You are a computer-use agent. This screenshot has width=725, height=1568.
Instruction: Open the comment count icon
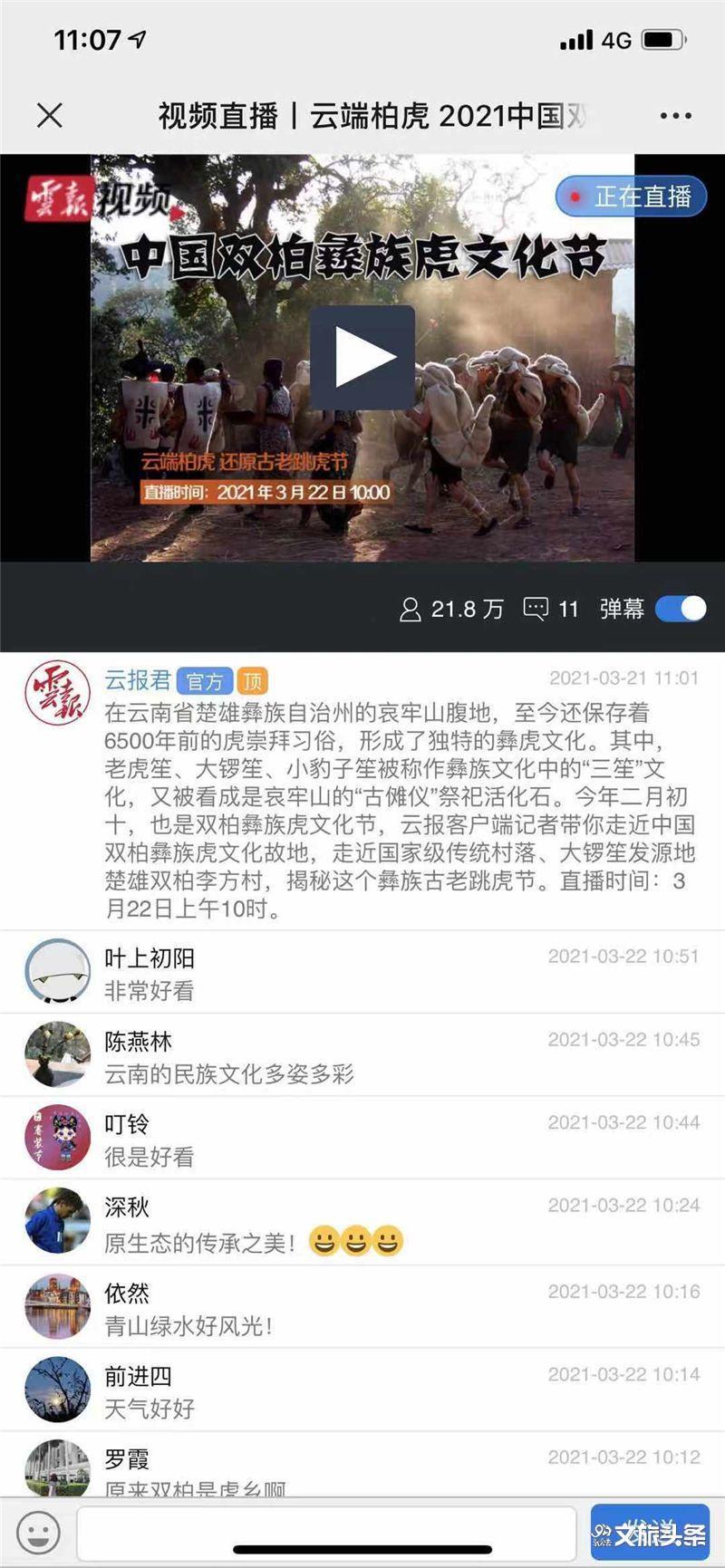click(536, 609)
